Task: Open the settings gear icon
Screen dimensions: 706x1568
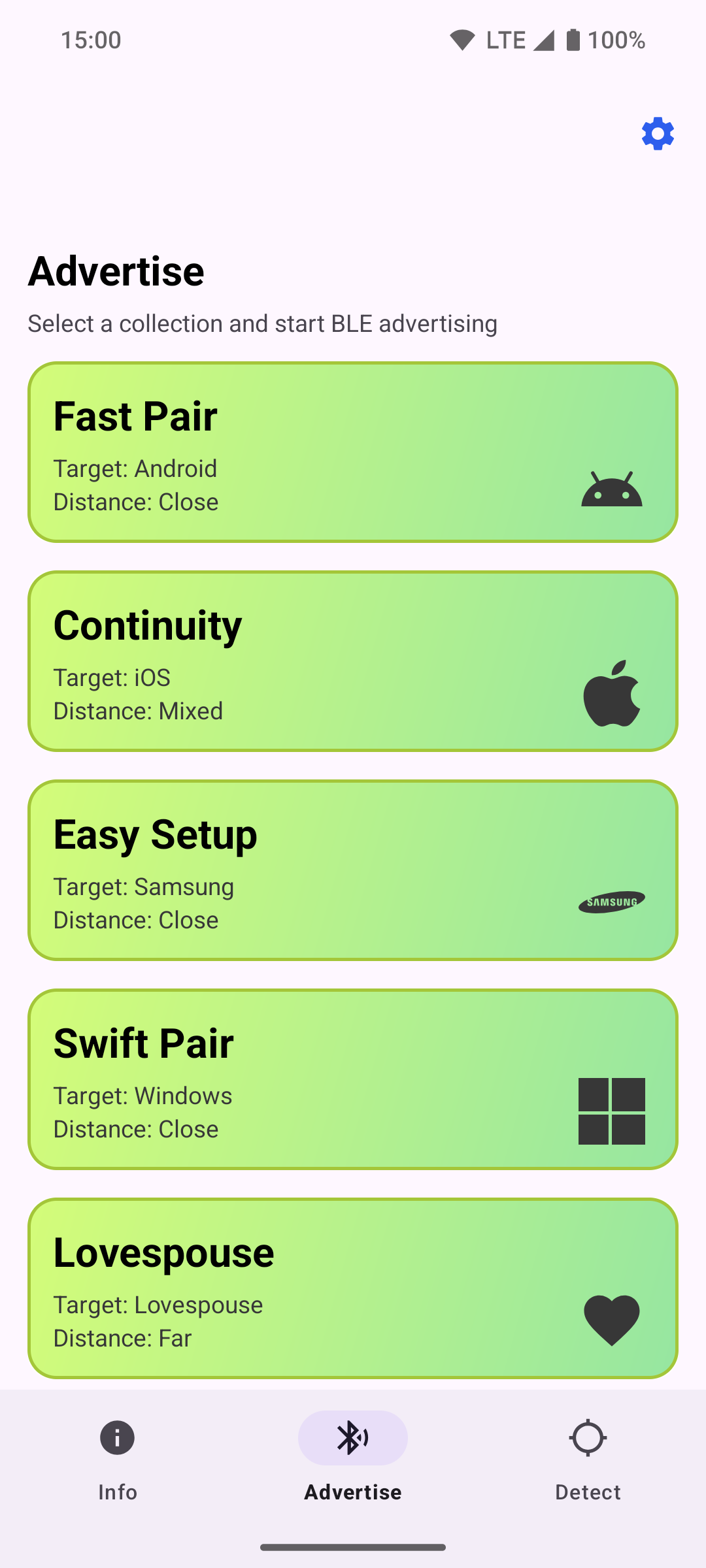Action: [657, 133]
